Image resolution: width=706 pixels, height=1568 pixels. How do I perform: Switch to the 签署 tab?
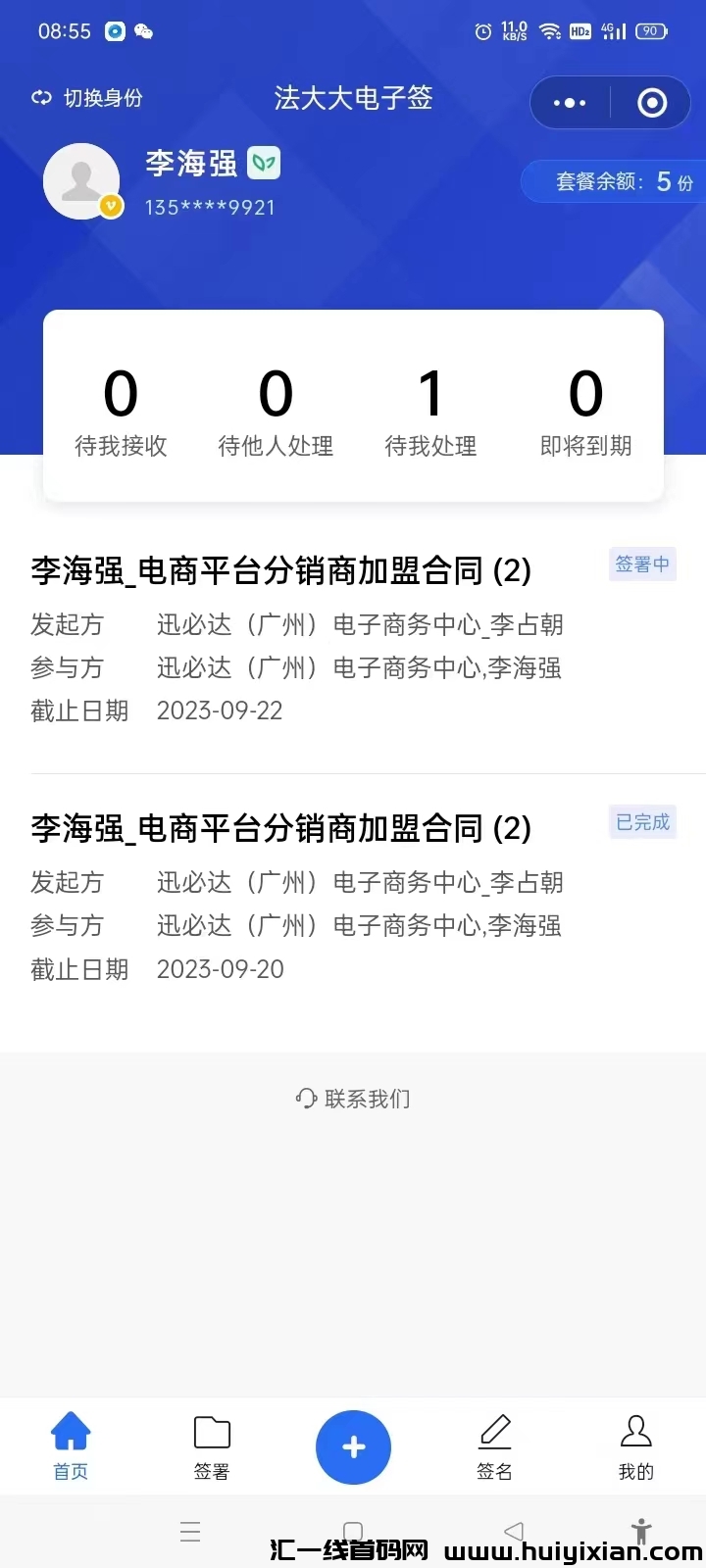pos(212,1445)
